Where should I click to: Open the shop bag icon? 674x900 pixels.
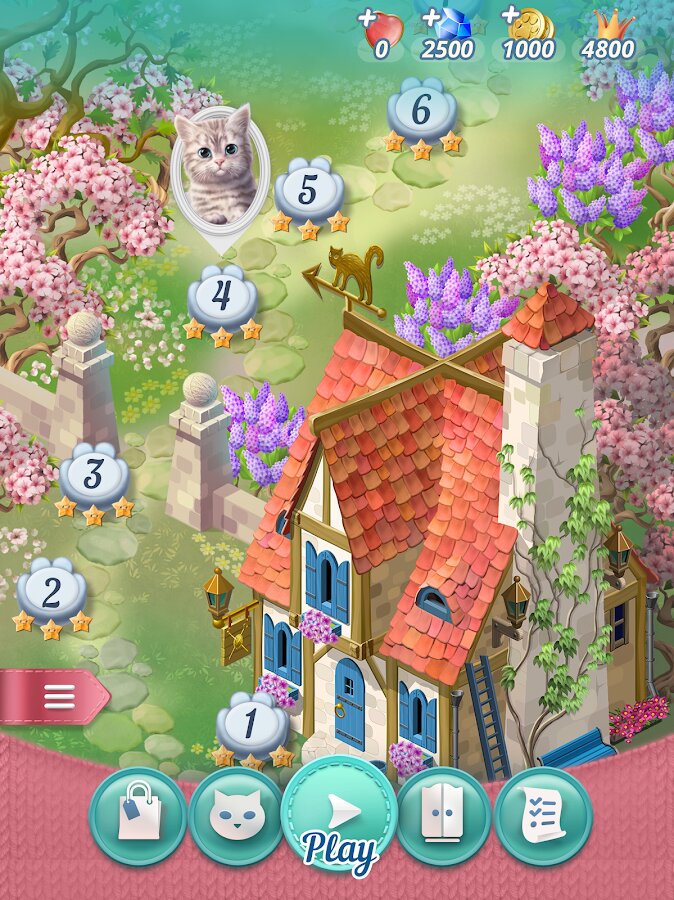point(138,815)
